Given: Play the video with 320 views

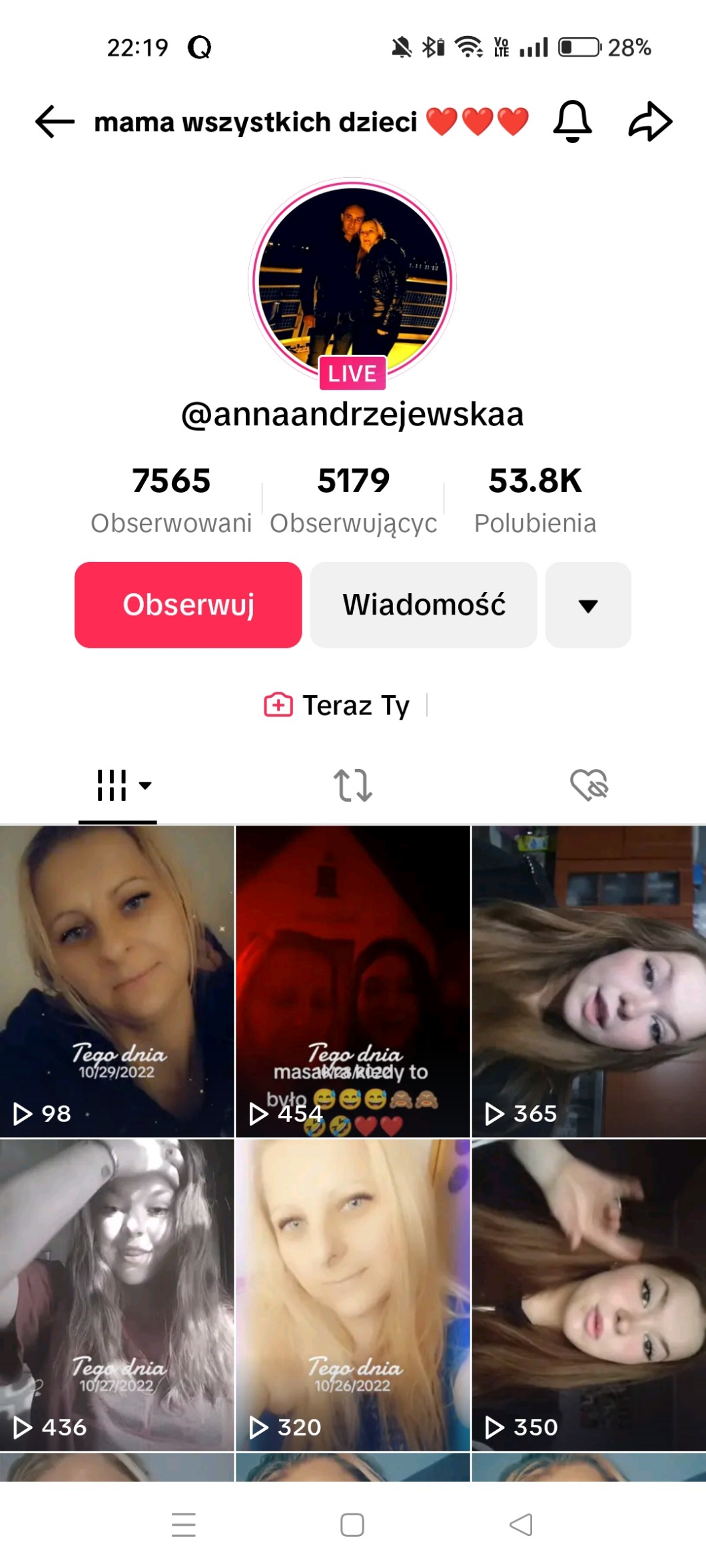Looking at the screenshot, I should pyautogui.click(x=352, y=1294).
